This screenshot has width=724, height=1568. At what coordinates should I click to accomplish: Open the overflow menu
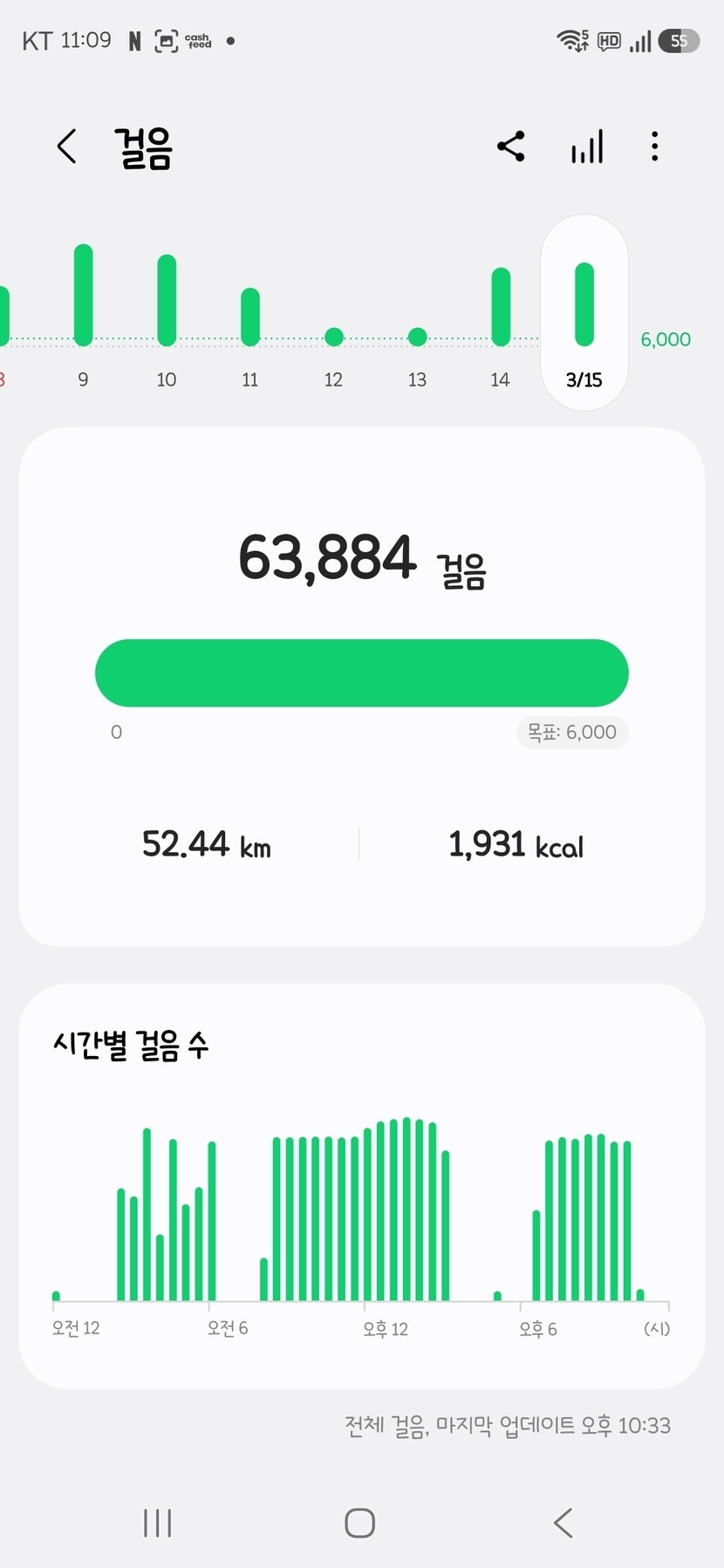(654, 147)
